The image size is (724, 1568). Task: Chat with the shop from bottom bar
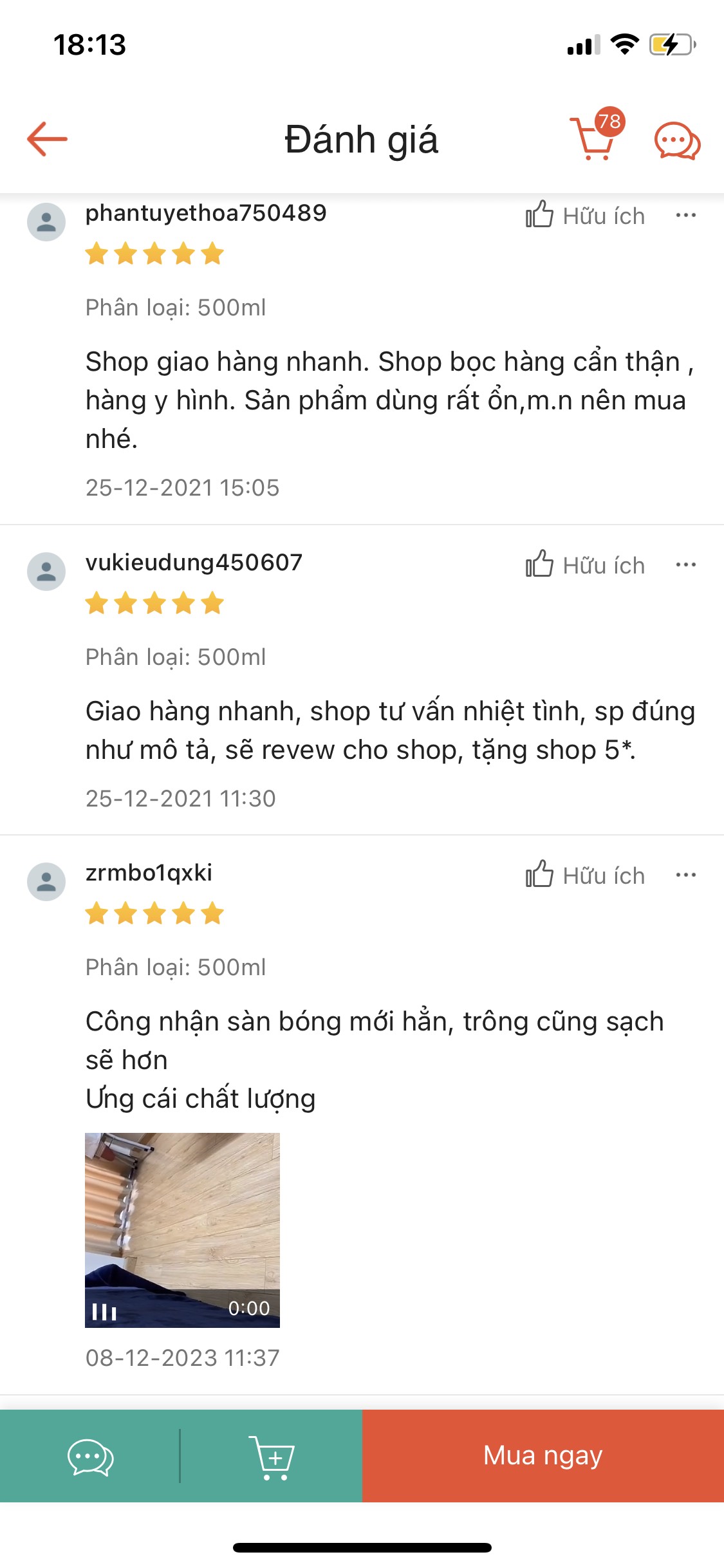tap(90, 1456)
